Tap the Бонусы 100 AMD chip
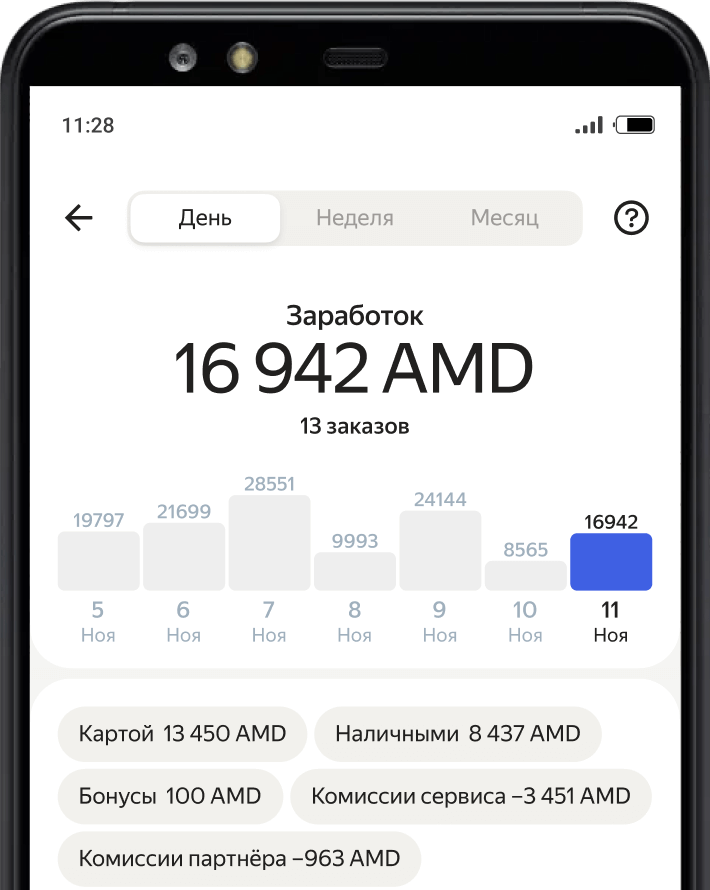This screenshot has width=710, height=890. click(x=170, y=796)
